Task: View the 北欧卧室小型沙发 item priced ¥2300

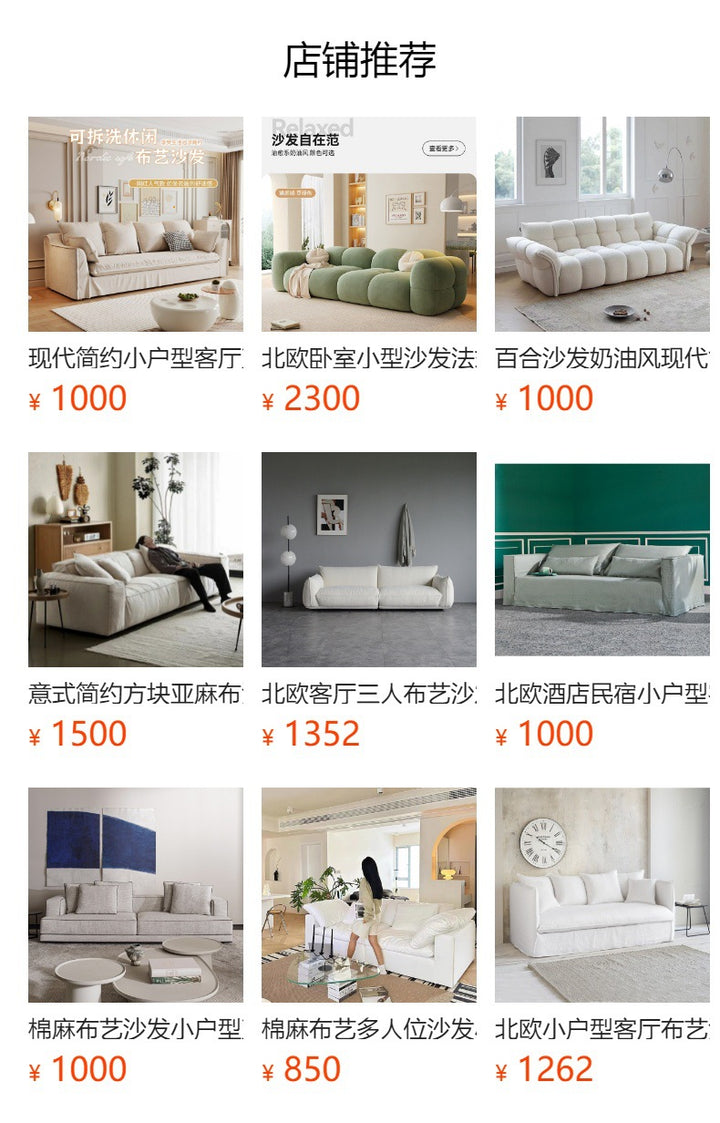Action: click(369, 224)
